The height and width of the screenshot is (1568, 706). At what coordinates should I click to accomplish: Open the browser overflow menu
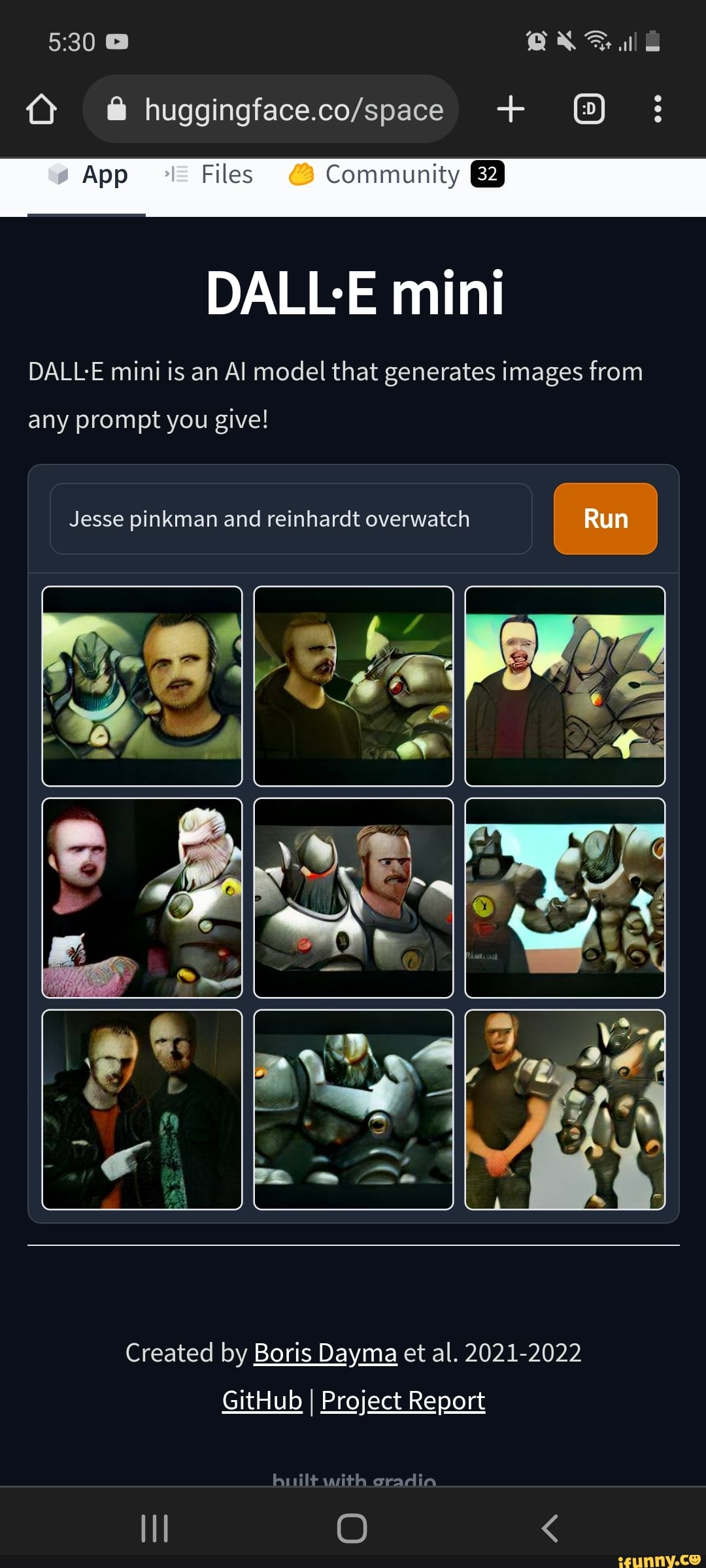pyautogui.click(x=658, y=109)
